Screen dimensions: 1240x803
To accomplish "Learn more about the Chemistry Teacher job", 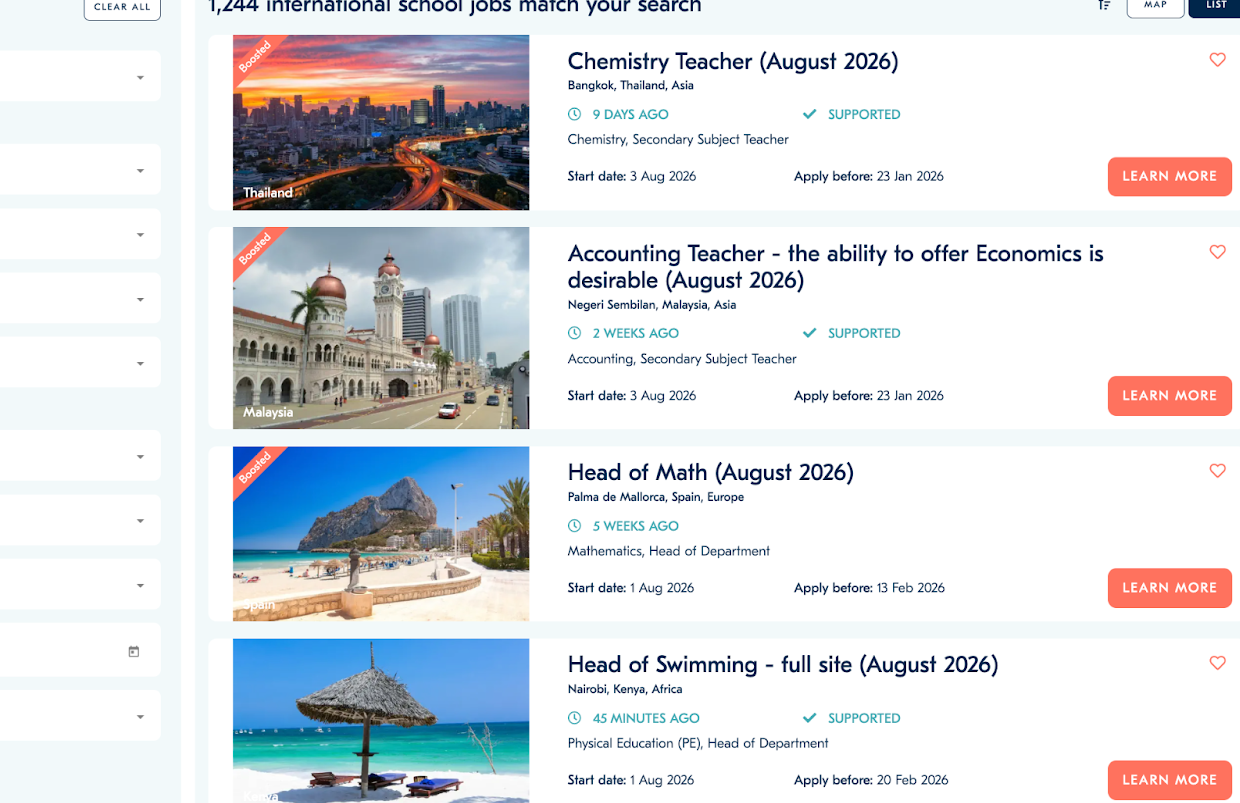I will pos(1169,177).
